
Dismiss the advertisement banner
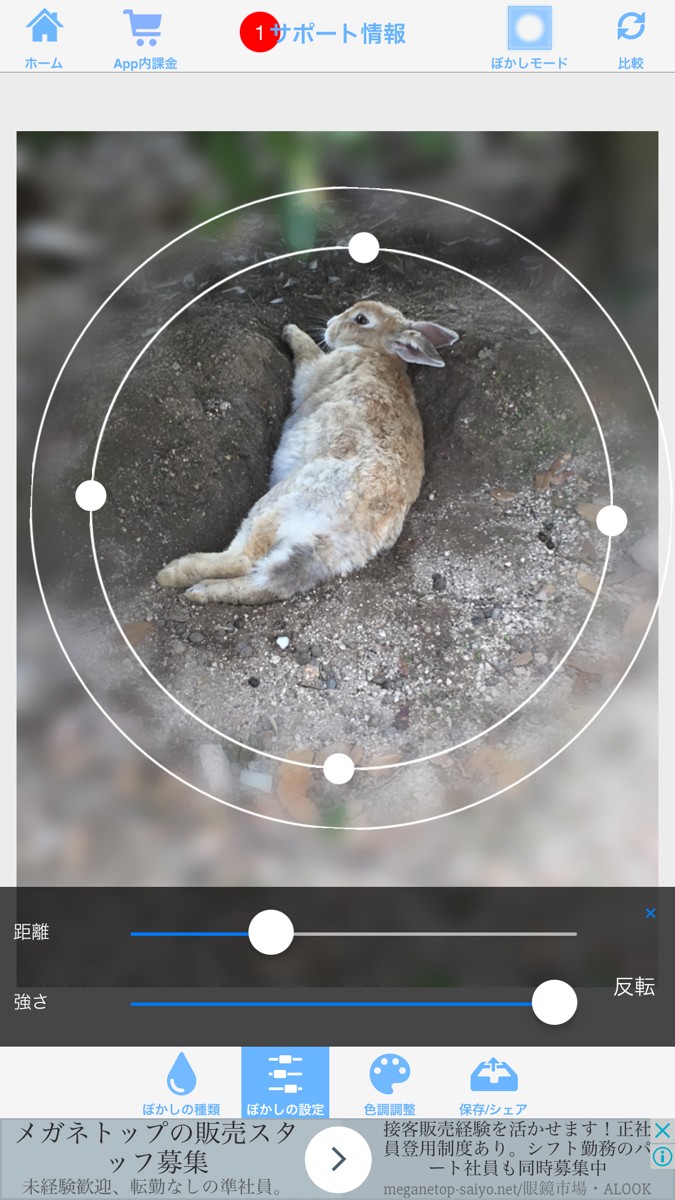[662, 1131]
